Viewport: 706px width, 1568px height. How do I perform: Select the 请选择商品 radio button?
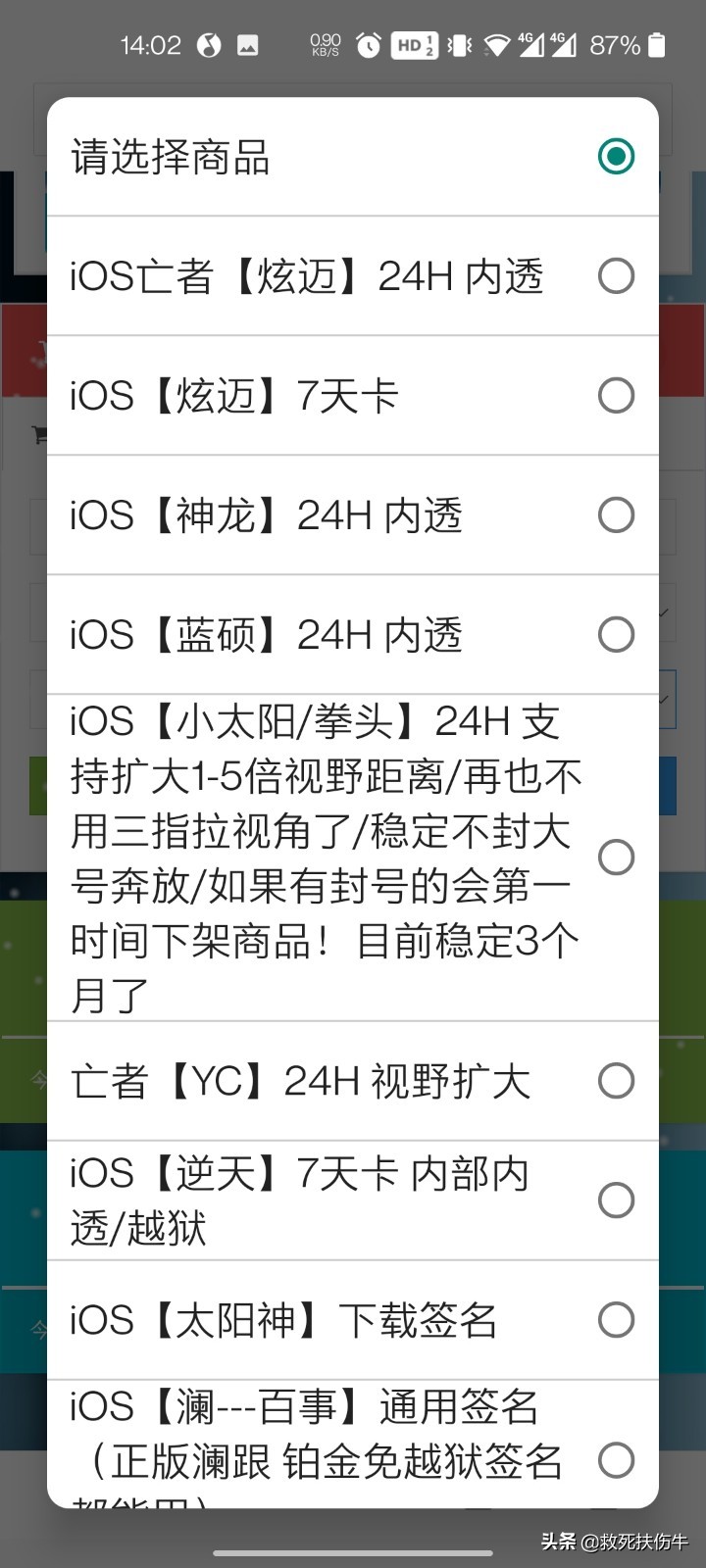617,156
